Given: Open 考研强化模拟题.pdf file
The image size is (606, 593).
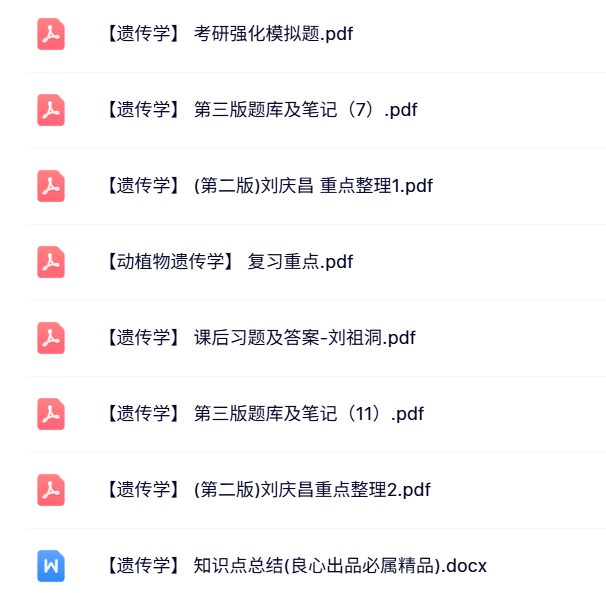Looking at the screenshot, I should (228, 34).
